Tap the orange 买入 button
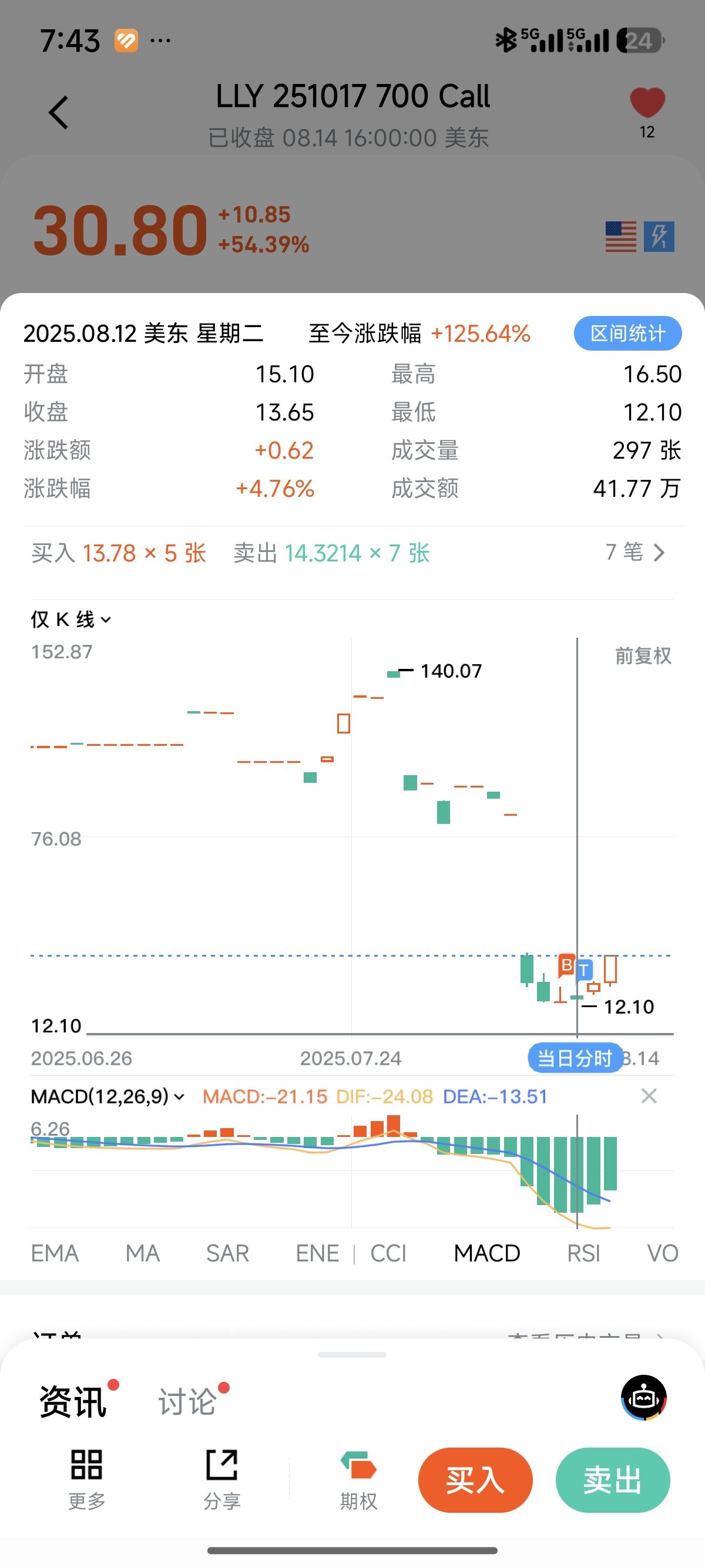The width and height of the screenshot is (705, 1568). click(x=475, y=1480)
